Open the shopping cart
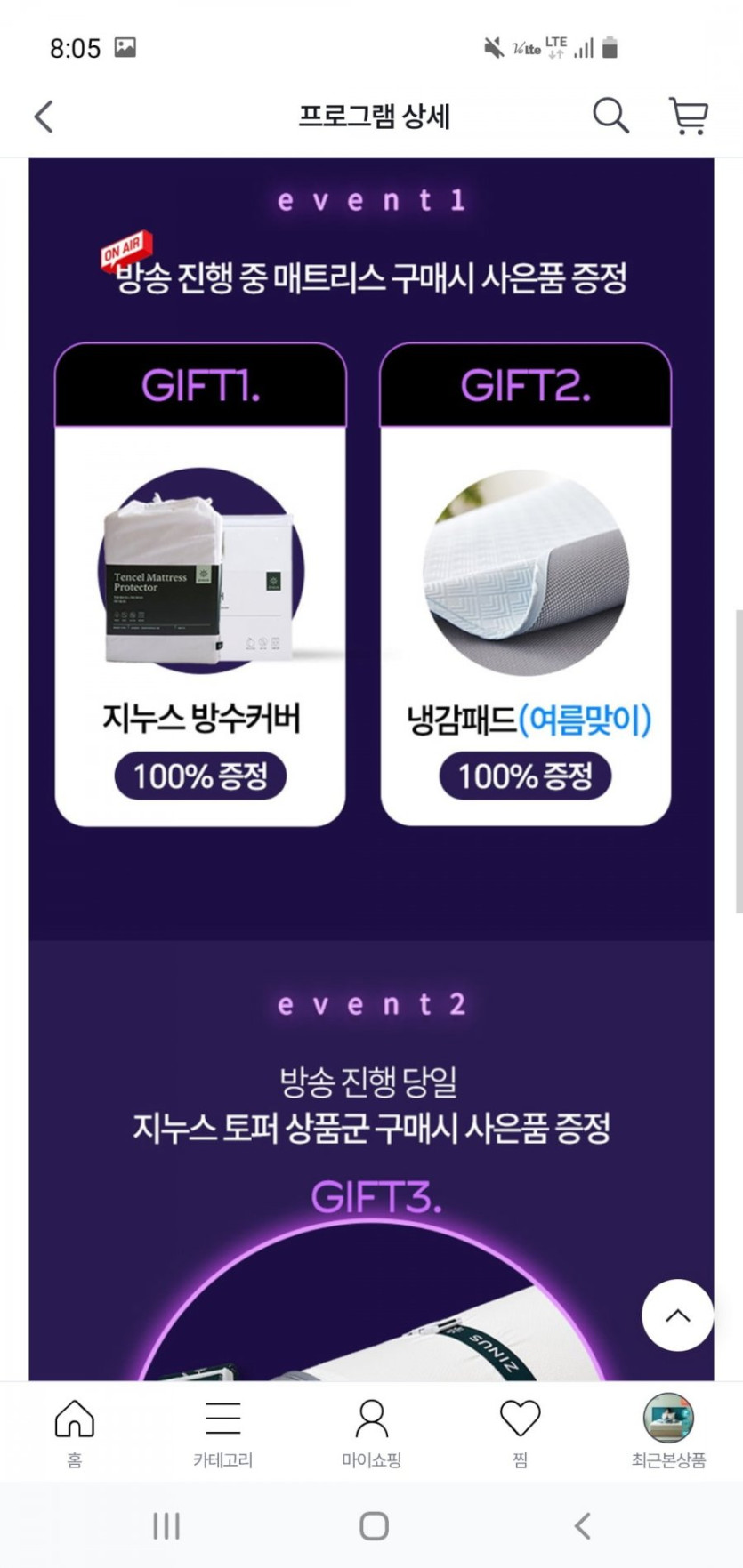Viewport: 743px width, 1568px height. click(x=688, y=117)
